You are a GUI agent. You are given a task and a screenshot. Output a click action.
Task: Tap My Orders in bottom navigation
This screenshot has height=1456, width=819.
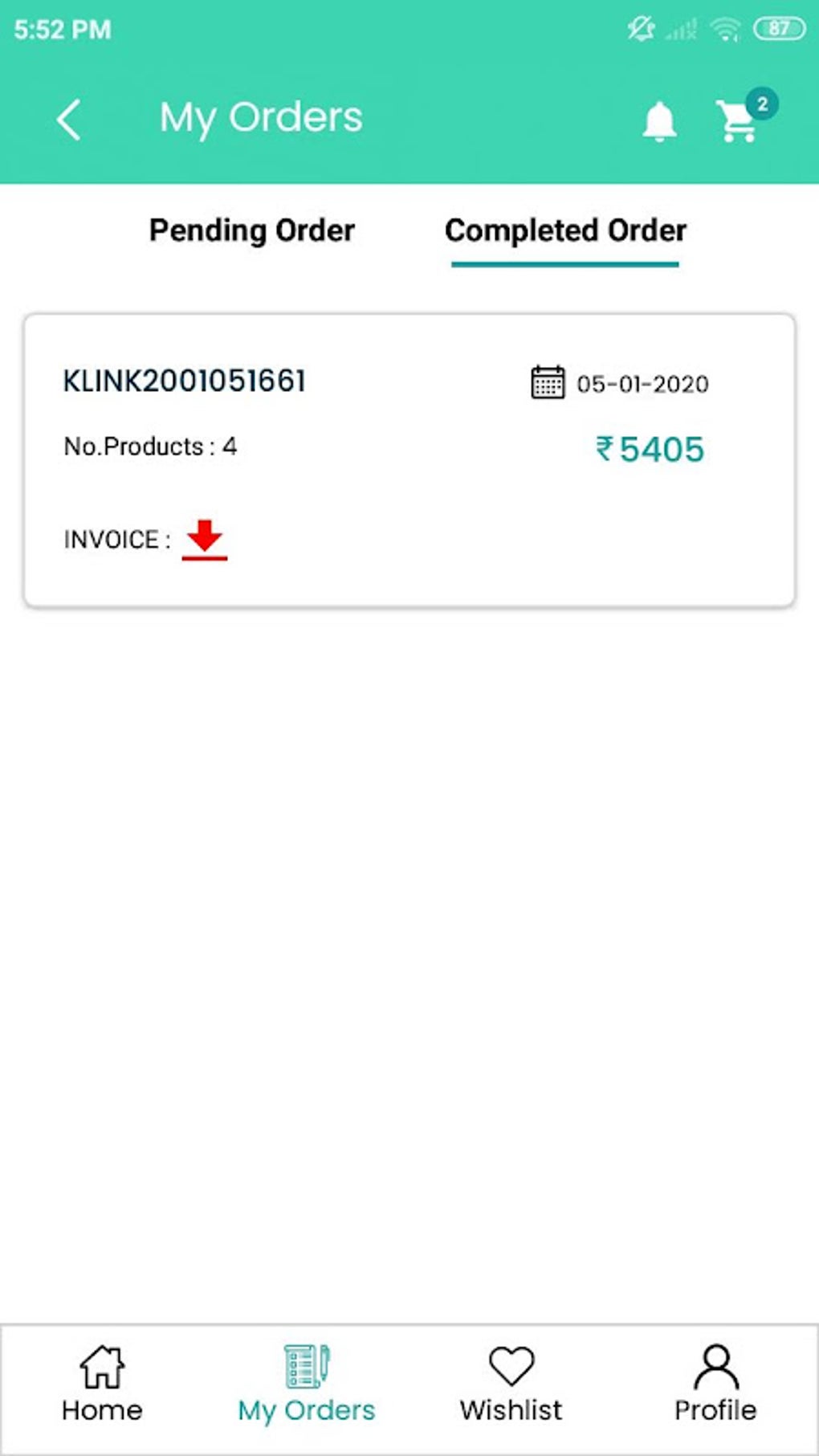click(307, 1385)
